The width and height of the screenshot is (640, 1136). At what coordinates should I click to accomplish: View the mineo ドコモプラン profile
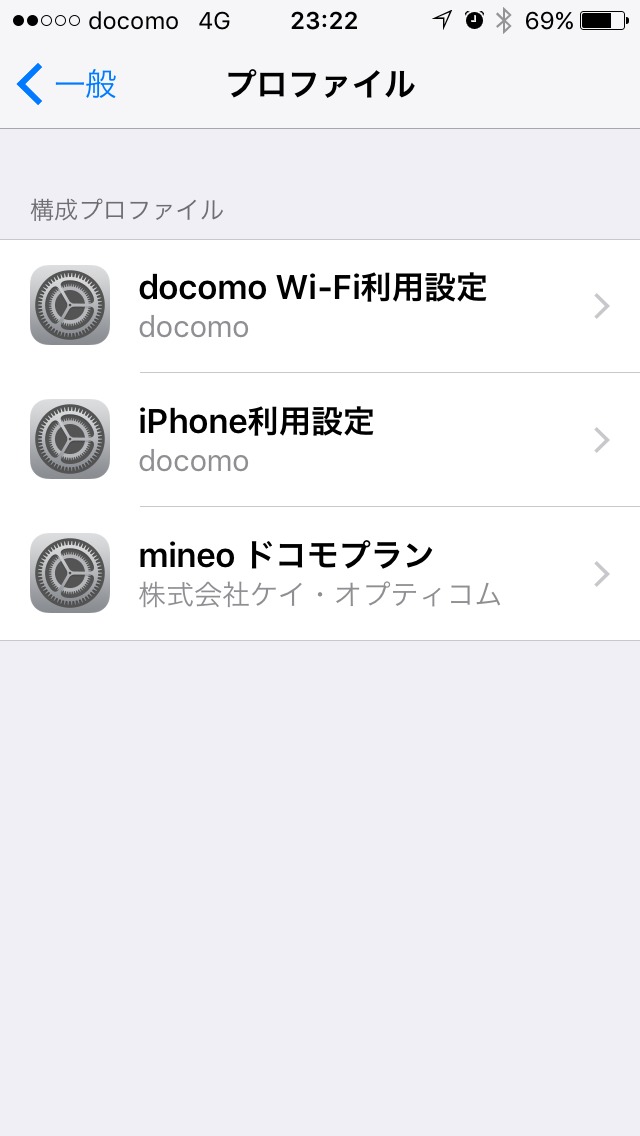[320, 573]
